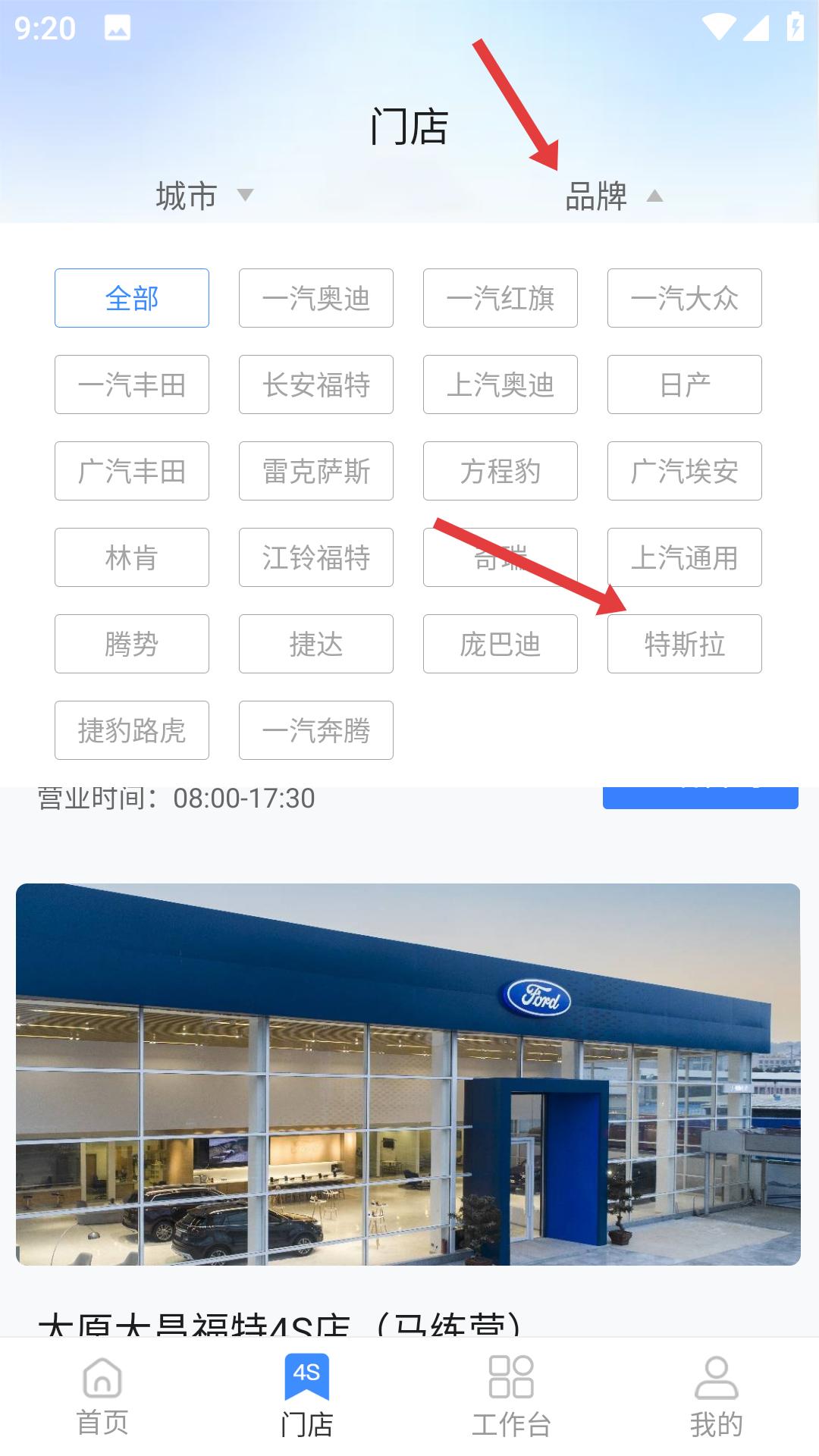This screenshot has height=1456, width=819.
Task: Choose the 一汽红旗 brand
Action: 500,298
